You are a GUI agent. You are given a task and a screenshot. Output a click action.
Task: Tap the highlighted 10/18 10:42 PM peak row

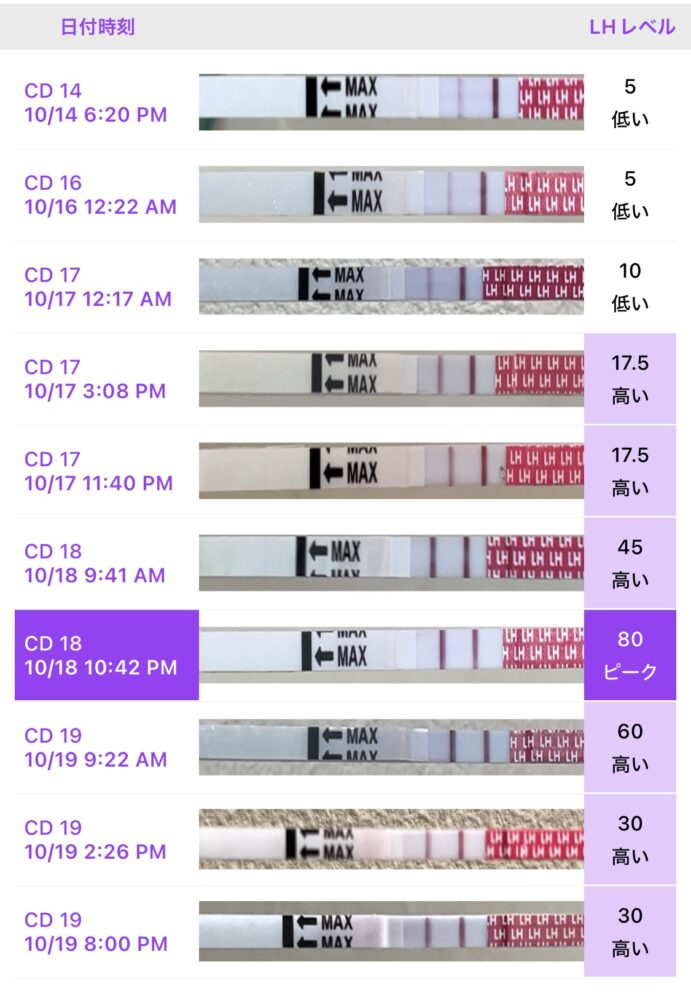[101, 655]
